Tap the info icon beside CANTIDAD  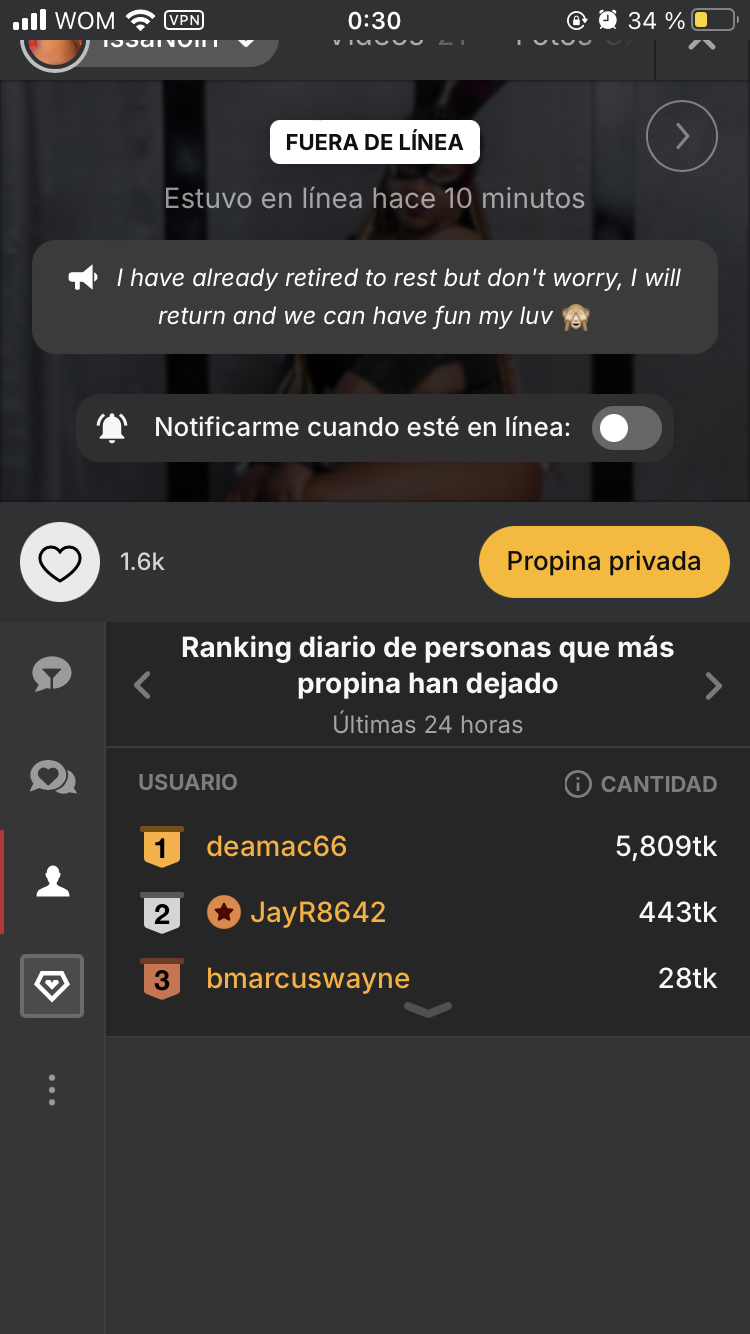tap(578, 784)
